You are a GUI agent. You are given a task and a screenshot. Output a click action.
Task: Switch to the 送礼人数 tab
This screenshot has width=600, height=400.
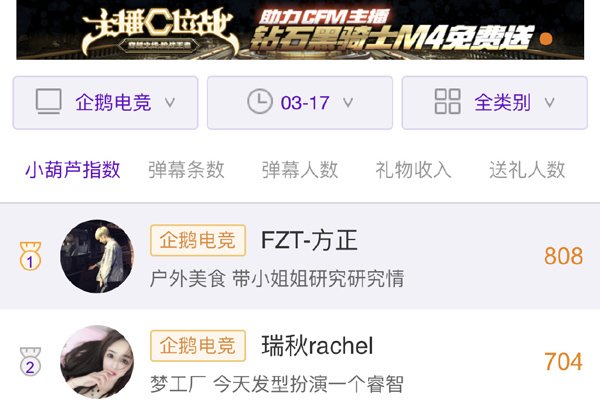coord(527,168)
